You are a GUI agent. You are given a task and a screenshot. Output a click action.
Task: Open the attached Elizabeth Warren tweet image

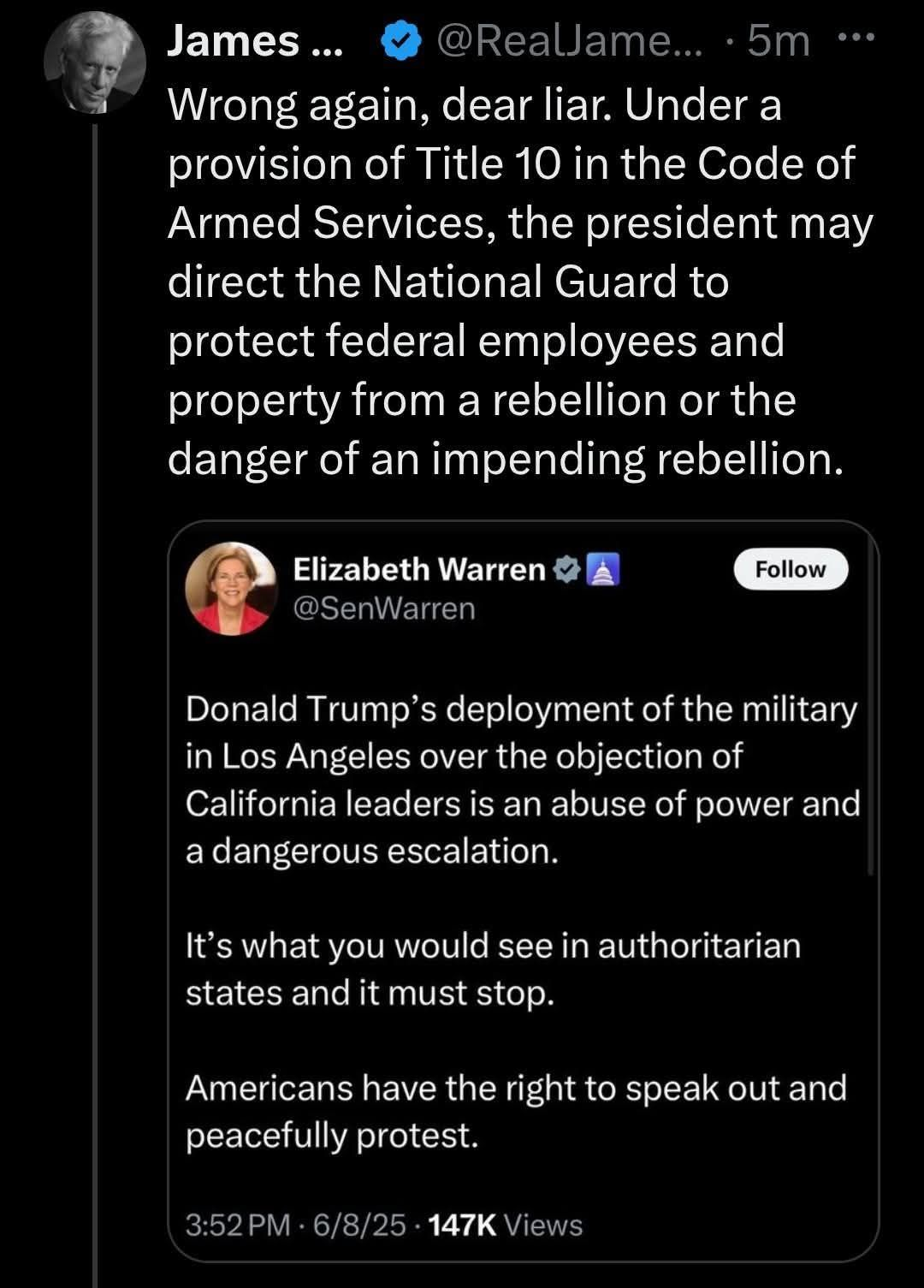[x=524, y=890]
